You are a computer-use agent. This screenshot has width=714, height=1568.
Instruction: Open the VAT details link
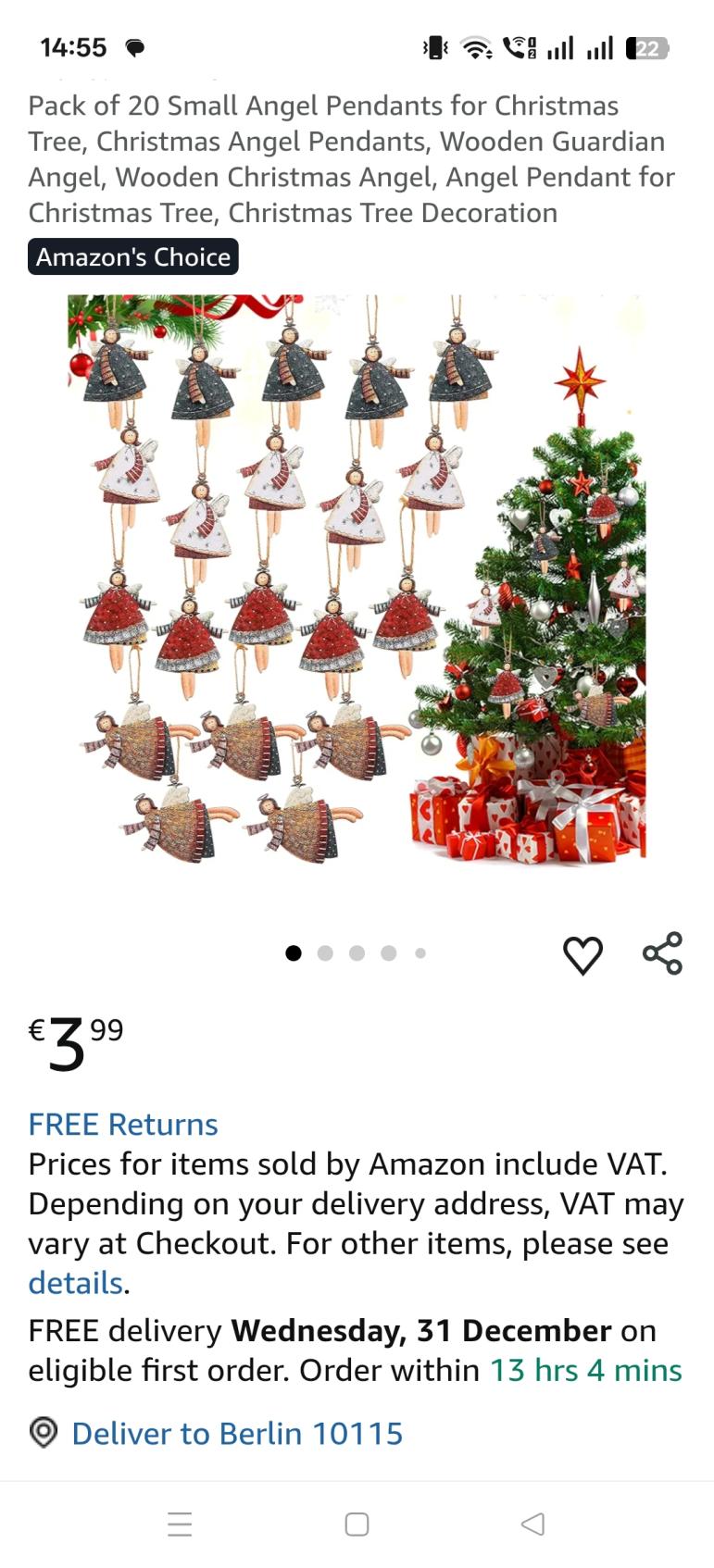pos(75,1283)
